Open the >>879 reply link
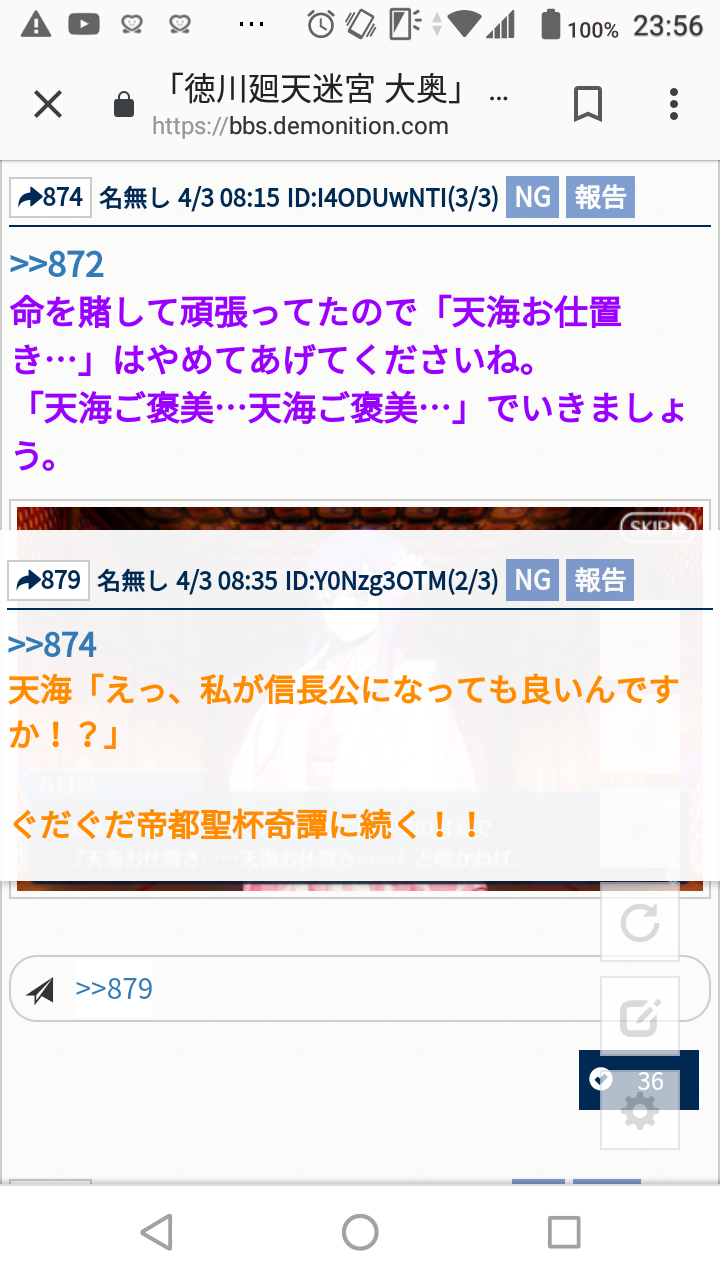 pyautogui.click(x=114, y=989)
